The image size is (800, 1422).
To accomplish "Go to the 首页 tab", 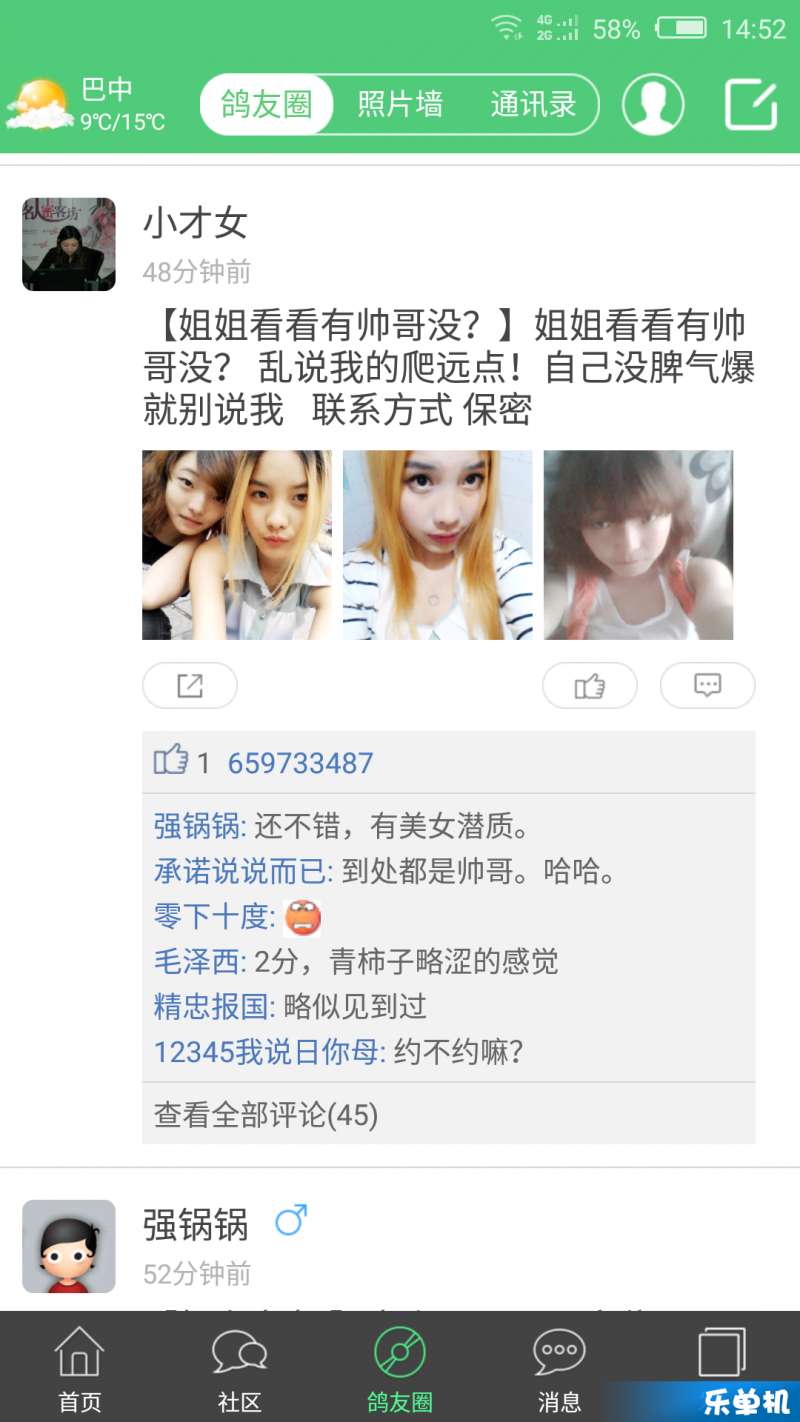I will click(x=80, y=1370).
